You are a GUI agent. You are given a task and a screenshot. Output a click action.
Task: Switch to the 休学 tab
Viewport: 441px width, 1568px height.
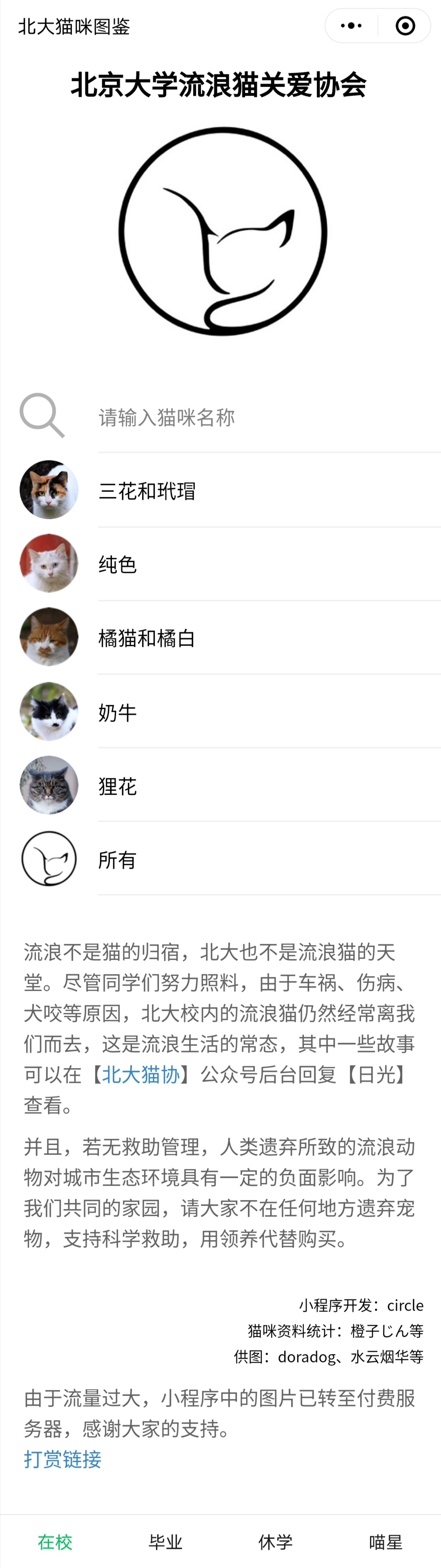pyautogui.click(x=276, y=1542)
